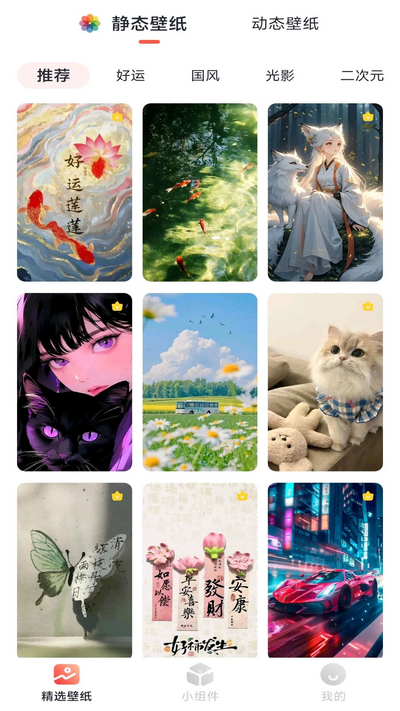This screenshot has height=711, width=400.
Task: Switch to the 光影 category
Action: tap(280, 75)
